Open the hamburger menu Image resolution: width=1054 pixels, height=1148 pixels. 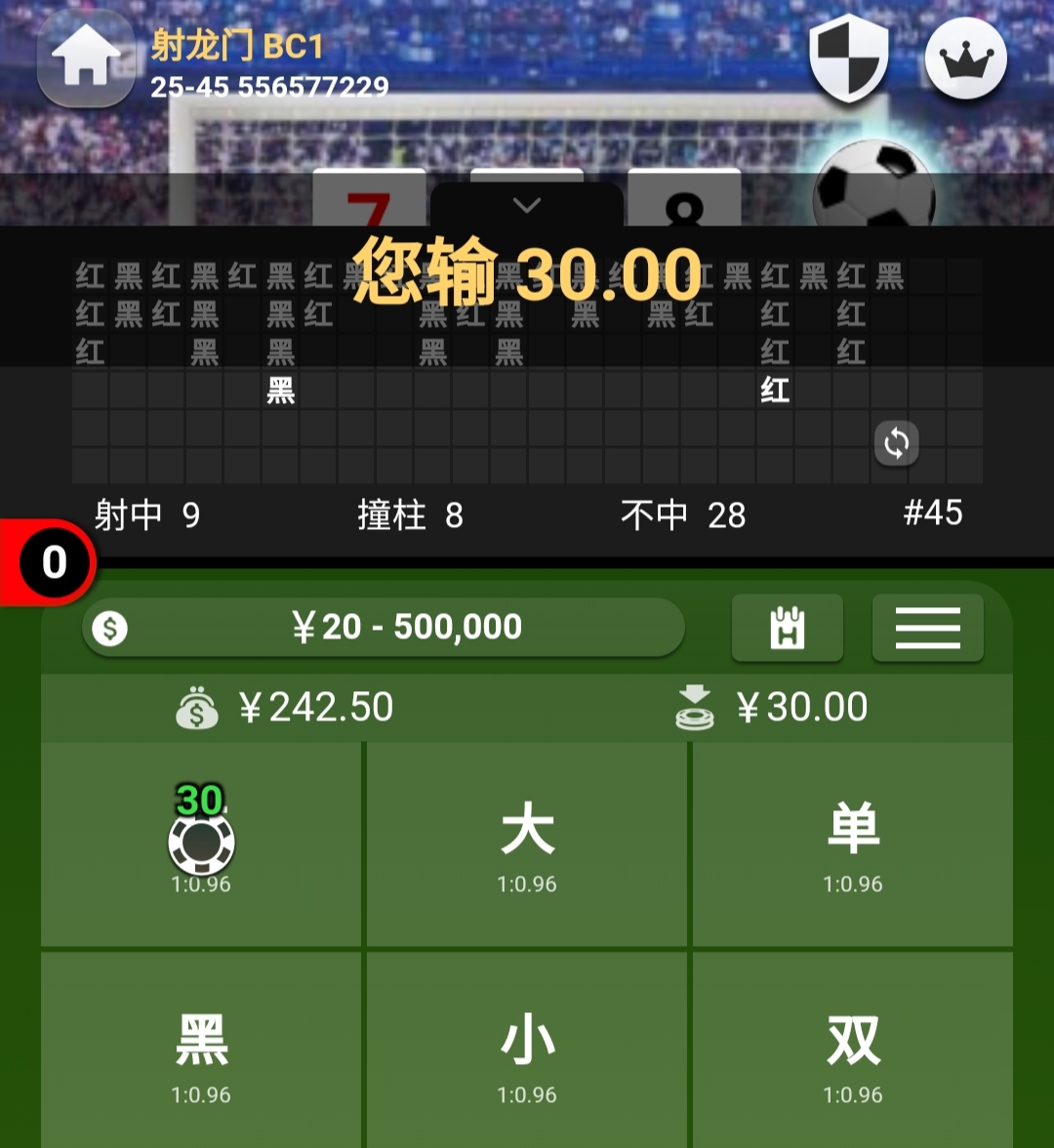pyautogui.click(x=927, y=628)
